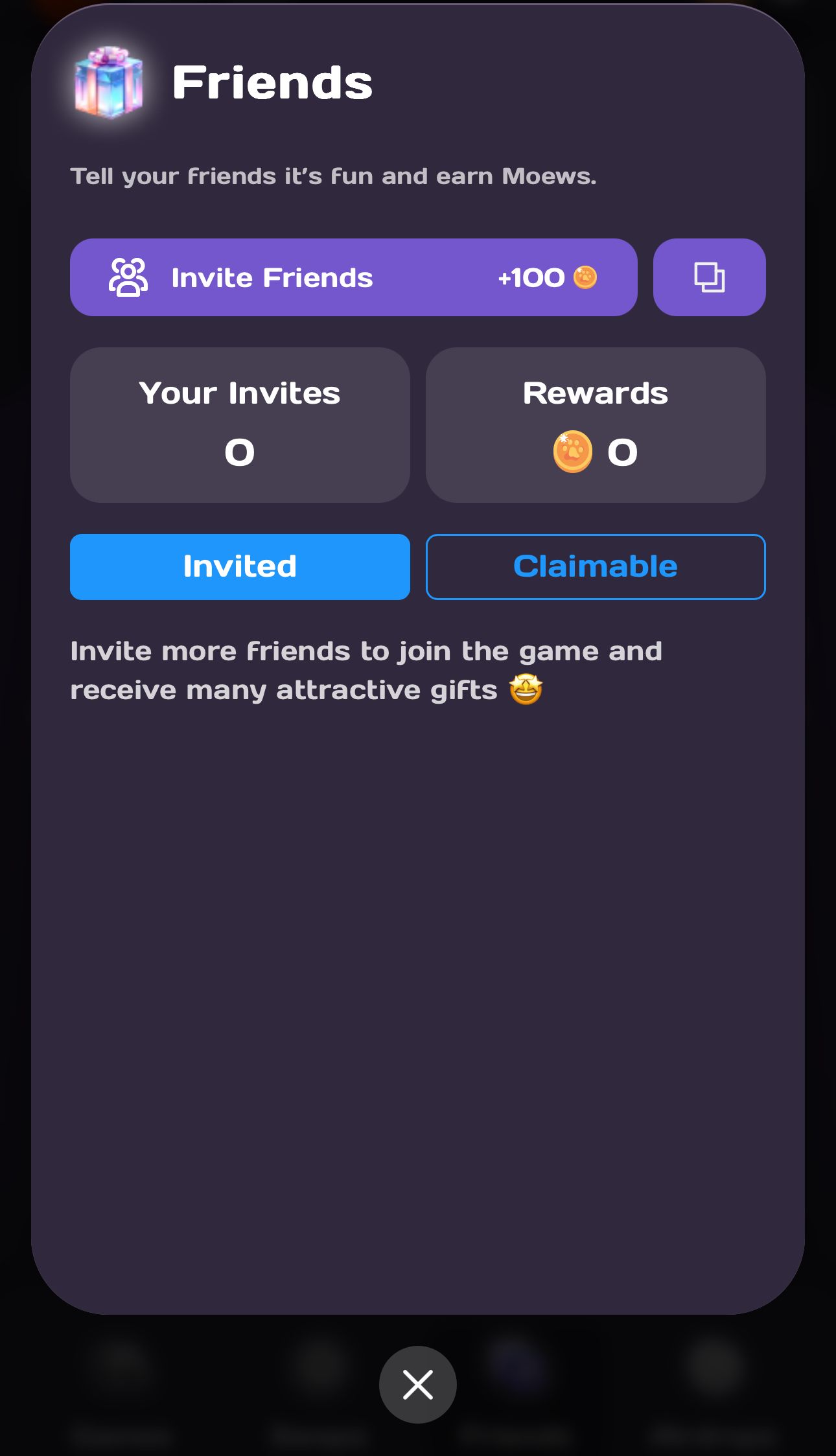Click the +100 reward label
The image size is (836, 1456).
click(531, 277)
